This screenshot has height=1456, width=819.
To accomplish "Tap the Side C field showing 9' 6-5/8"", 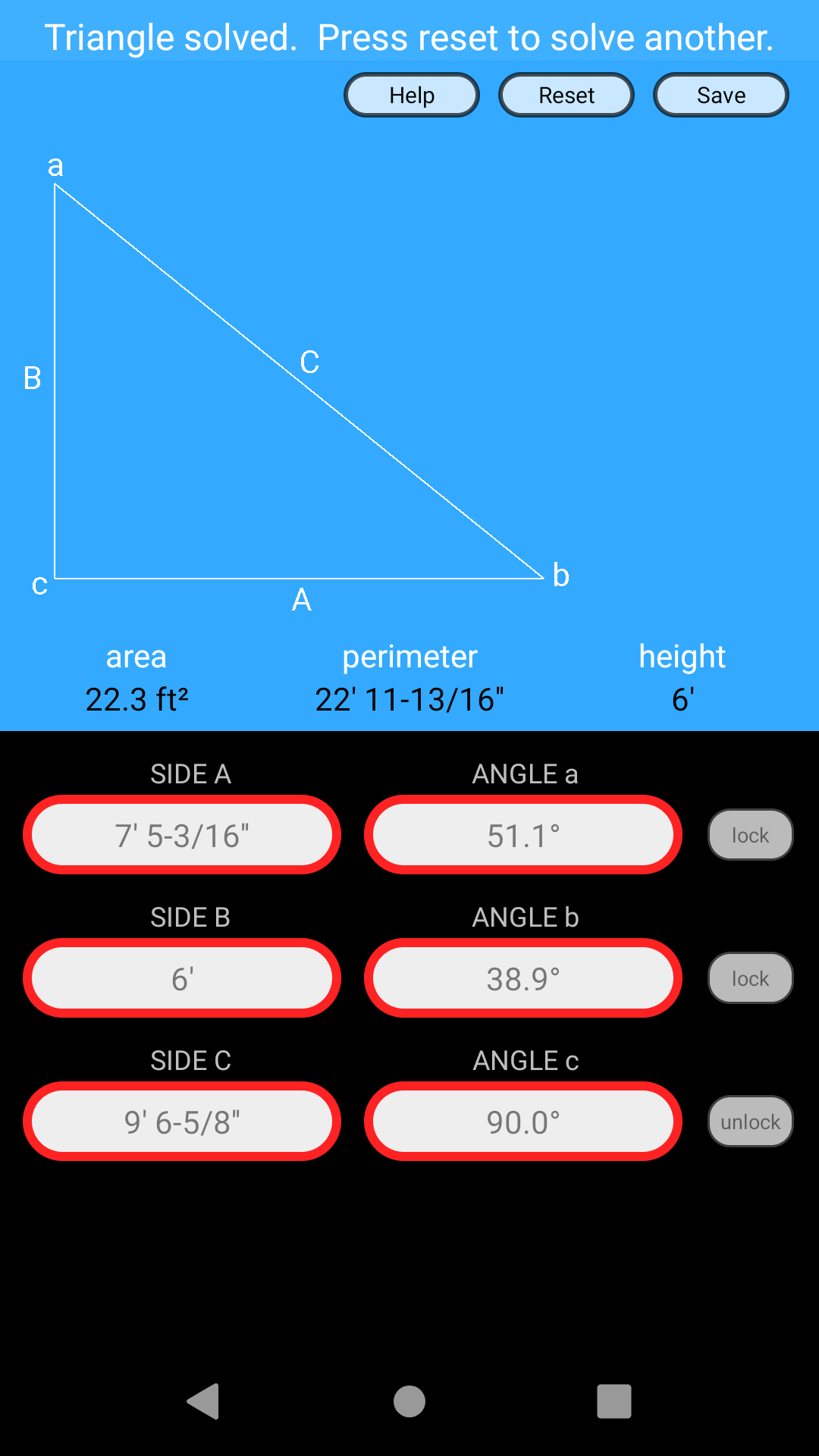I will pos(181,1121).
